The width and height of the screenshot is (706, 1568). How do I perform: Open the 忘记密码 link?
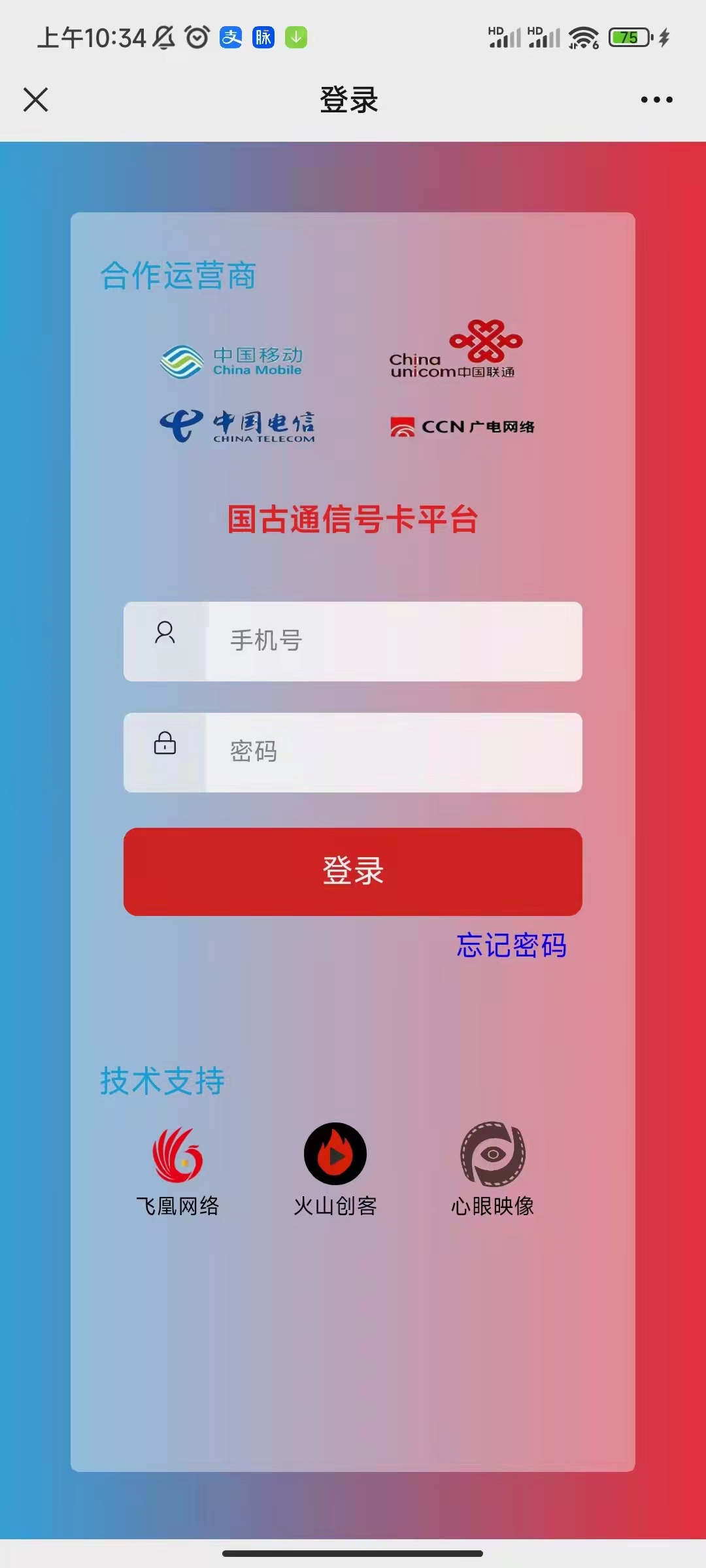click(513, 946)
